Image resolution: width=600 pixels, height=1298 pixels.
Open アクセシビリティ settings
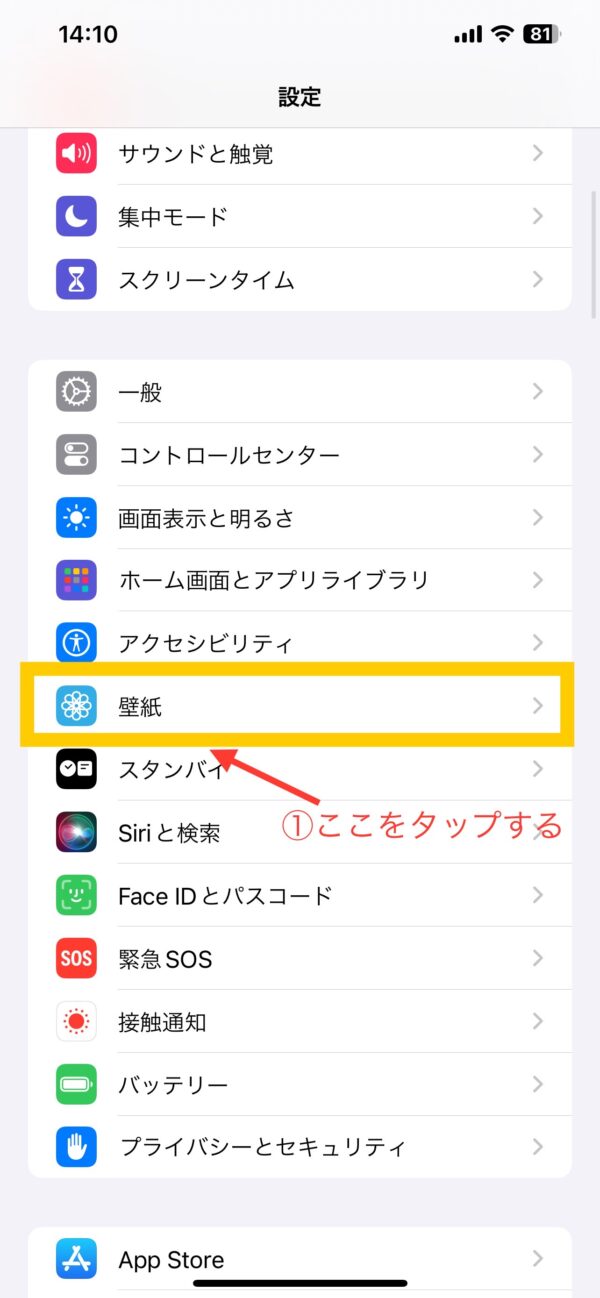(x=300, y=643)
